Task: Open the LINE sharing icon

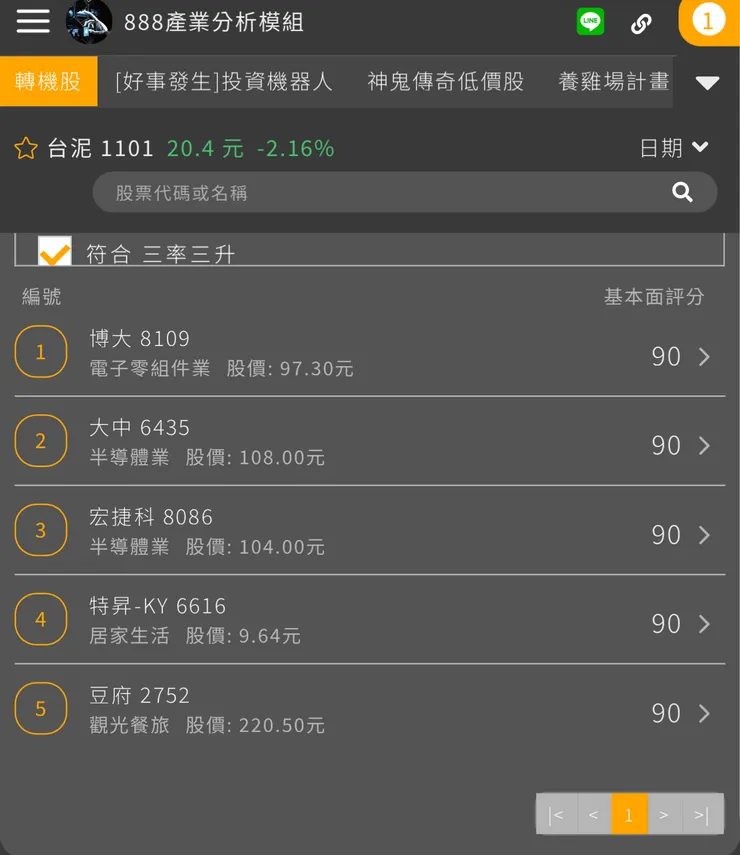Action: click(590, 21)
